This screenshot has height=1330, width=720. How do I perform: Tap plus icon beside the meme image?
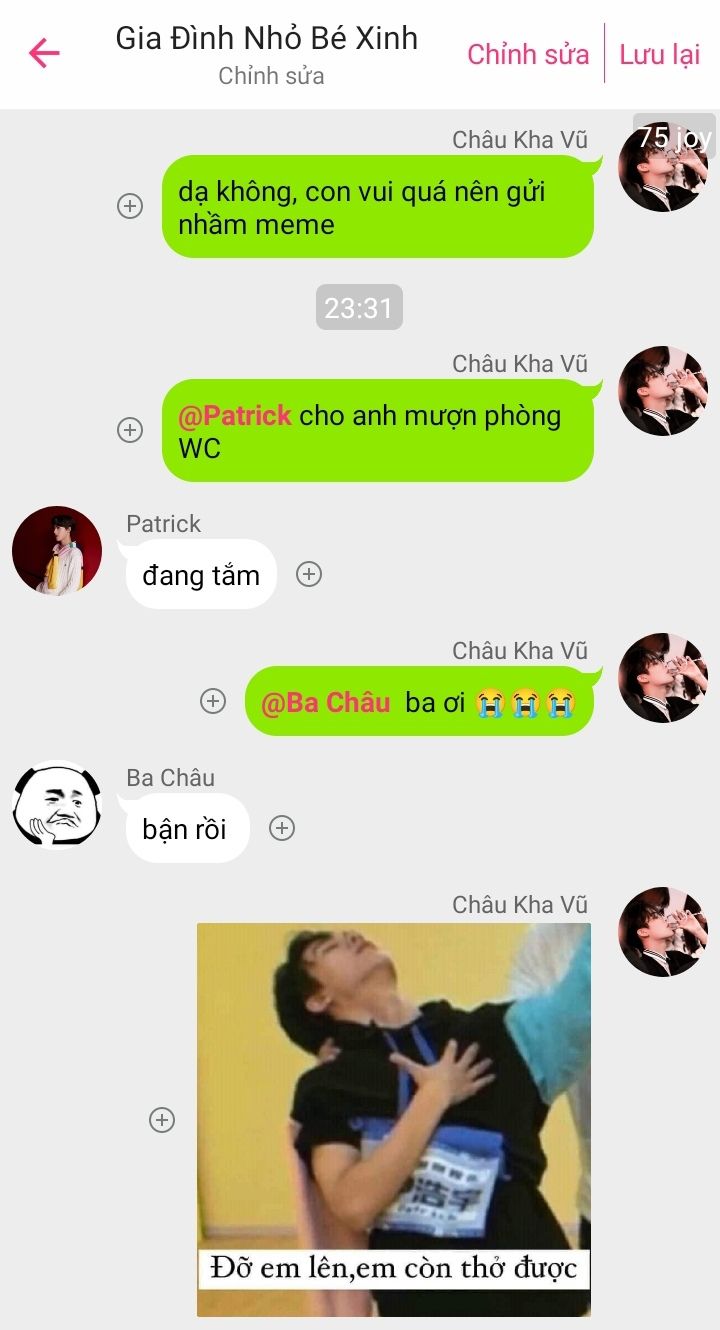pyautogui.click(x=161, y=1120)
